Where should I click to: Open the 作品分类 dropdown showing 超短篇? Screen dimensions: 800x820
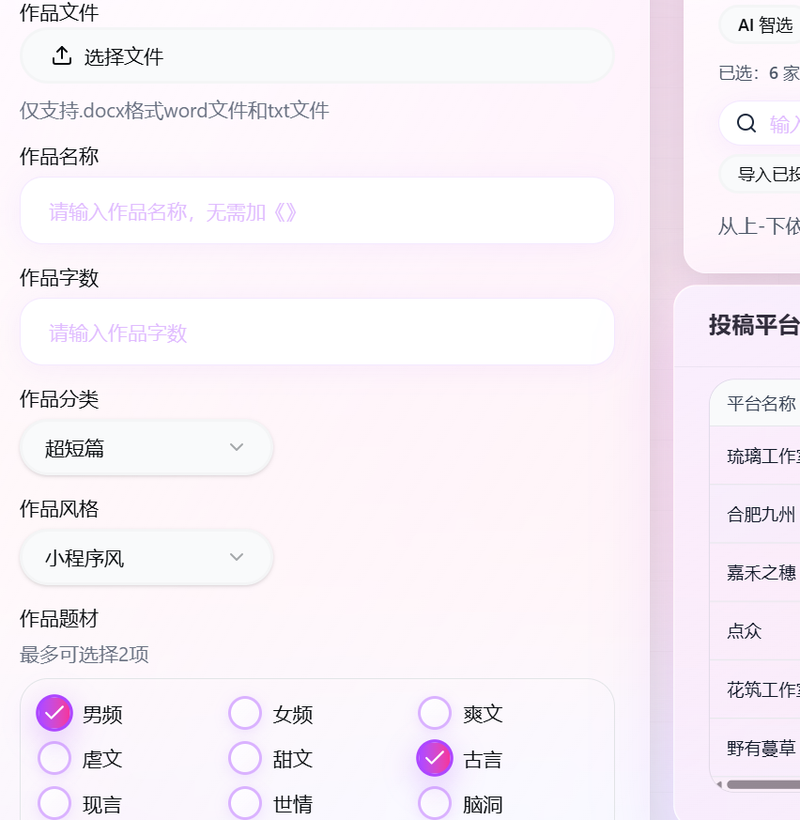(146, 448)
